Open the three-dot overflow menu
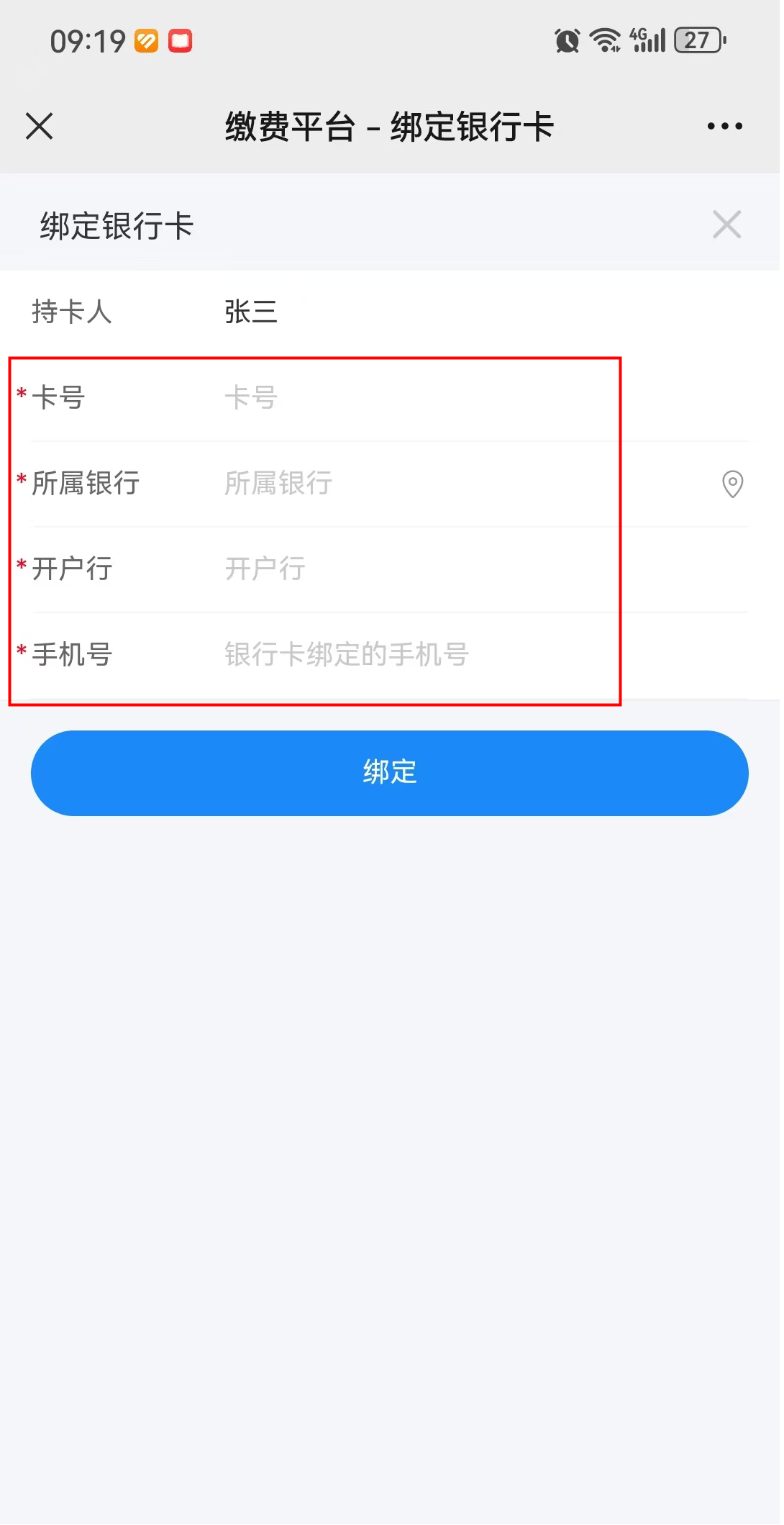Viewport: 784px width, 1525px height. pos(724,127)
